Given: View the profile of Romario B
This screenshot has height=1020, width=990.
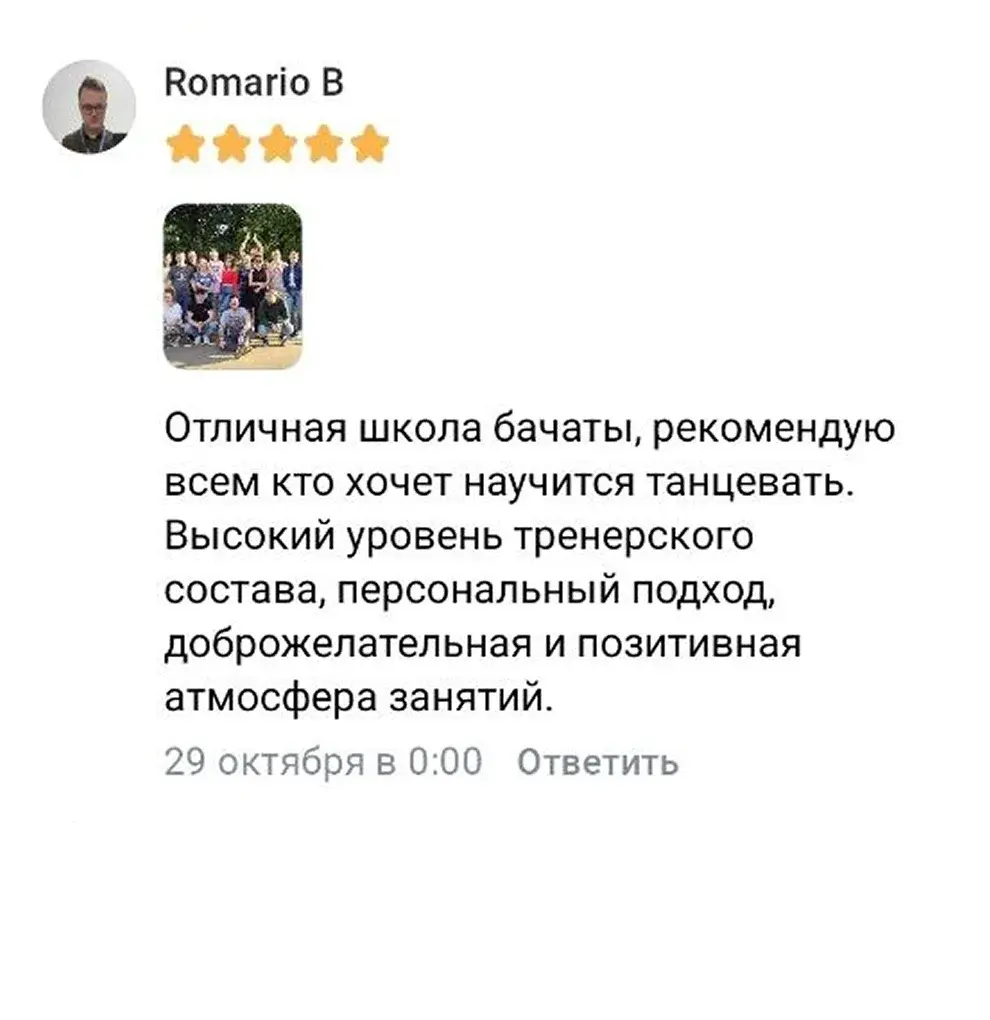Looking at the screenshot, I should tap(253, 84).
